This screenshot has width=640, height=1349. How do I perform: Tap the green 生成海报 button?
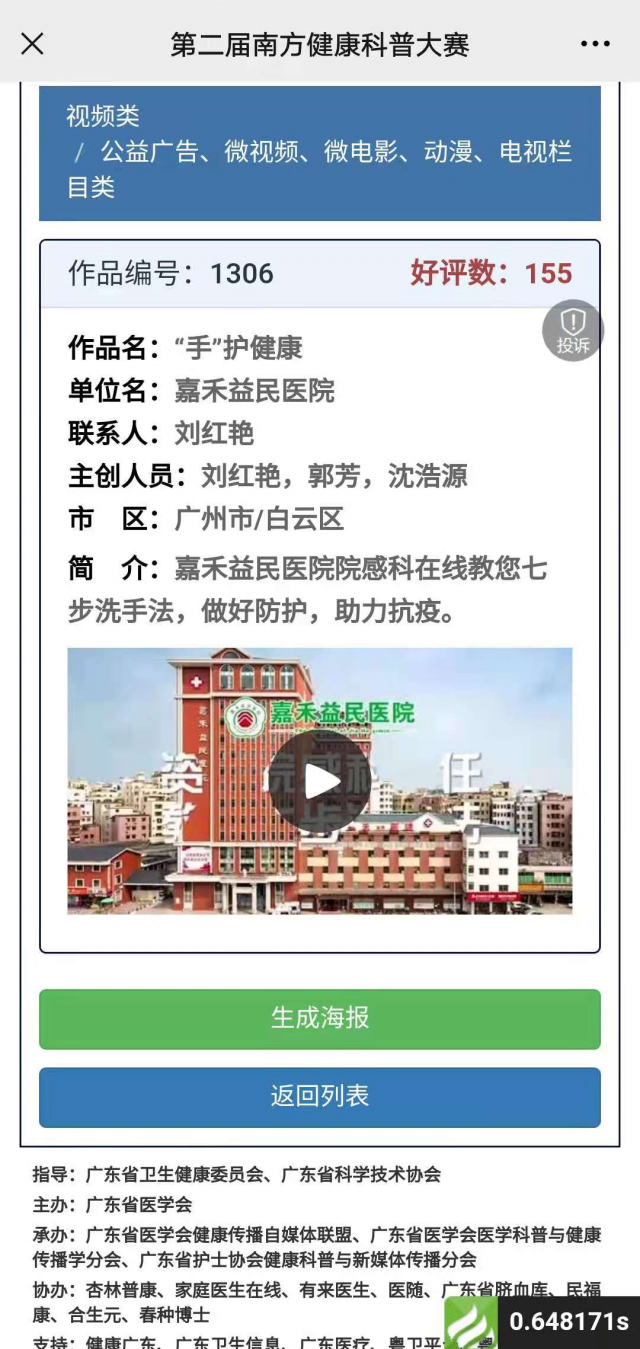pyautogui.click(x=320, y=1019)
